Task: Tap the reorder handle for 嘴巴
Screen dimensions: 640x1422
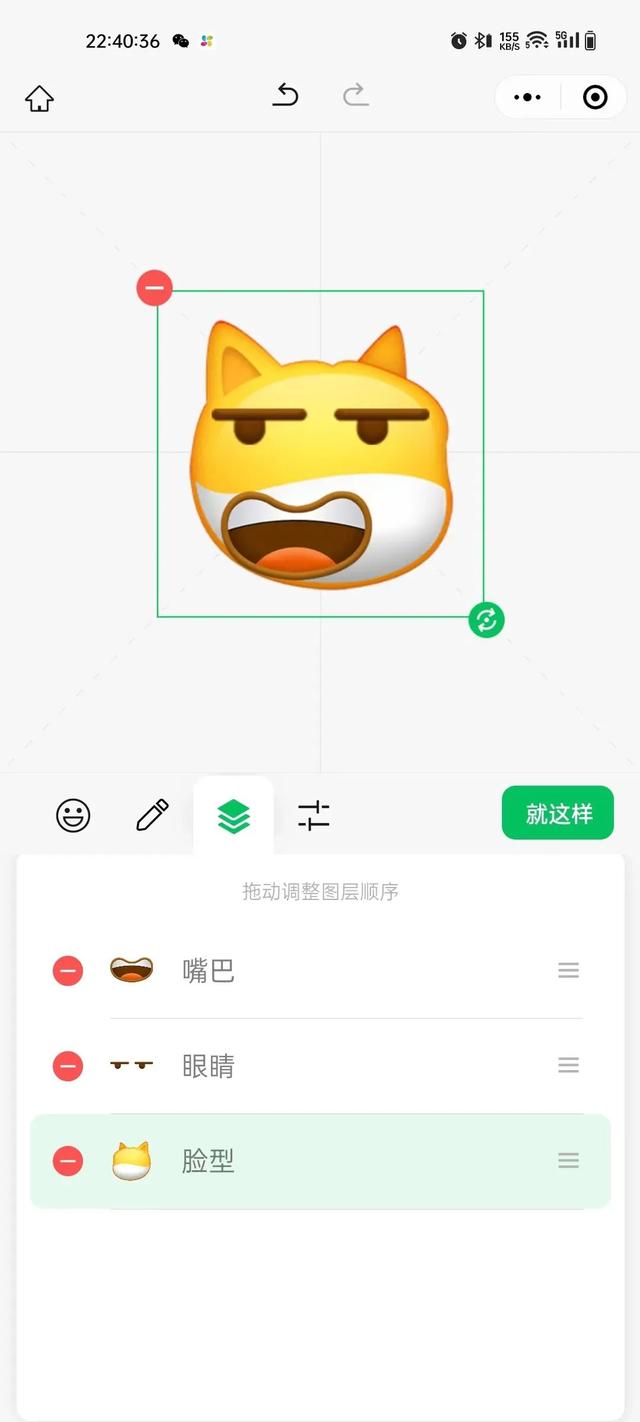Action: coord(568,970)
